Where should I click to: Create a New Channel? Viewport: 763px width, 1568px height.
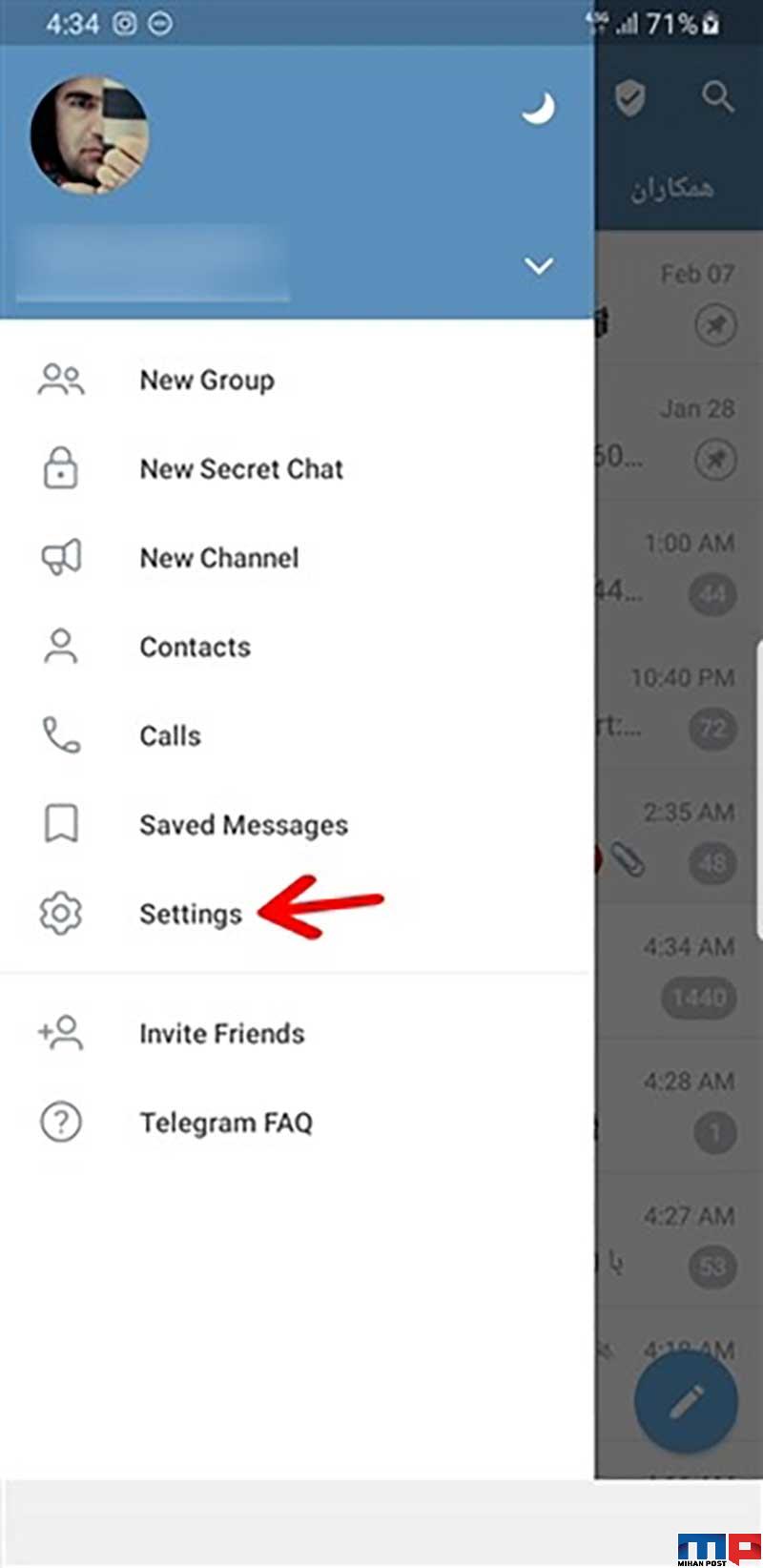point(297,558)
